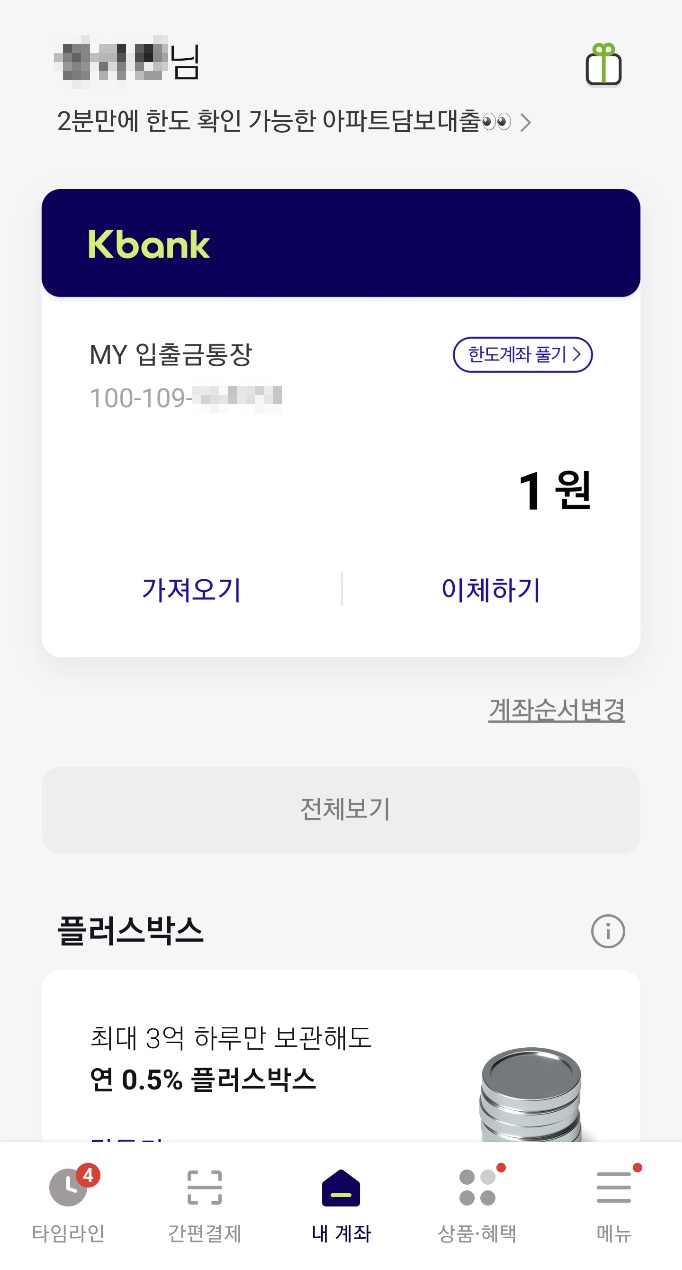Image resolution: width=682 pixels, height=1270 pixels.
Task: Open the 플러스박스 0.5% card
Action: click(341, 1058)
